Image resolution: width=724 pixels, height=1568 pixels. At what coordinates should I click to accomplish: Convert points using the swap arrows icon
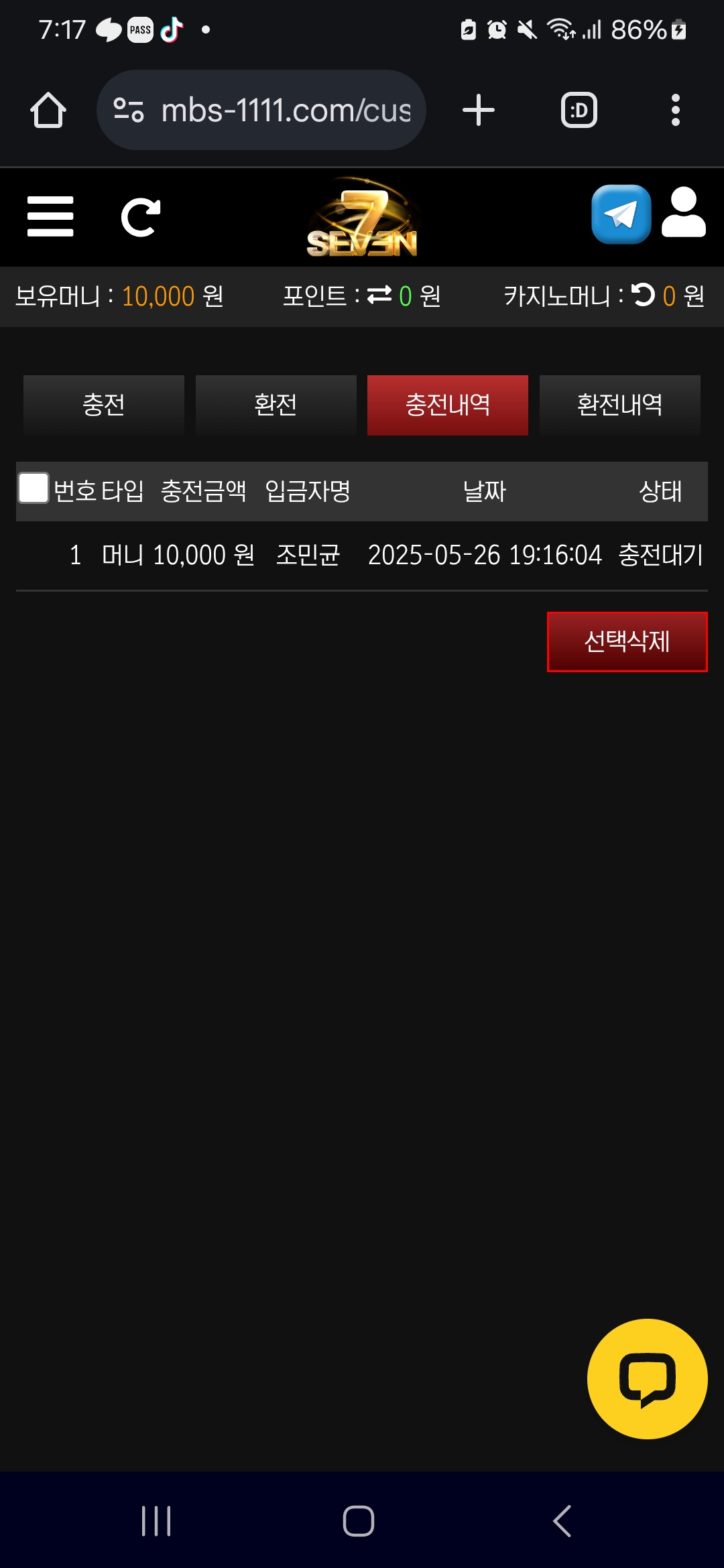click(x=379, y=294)
